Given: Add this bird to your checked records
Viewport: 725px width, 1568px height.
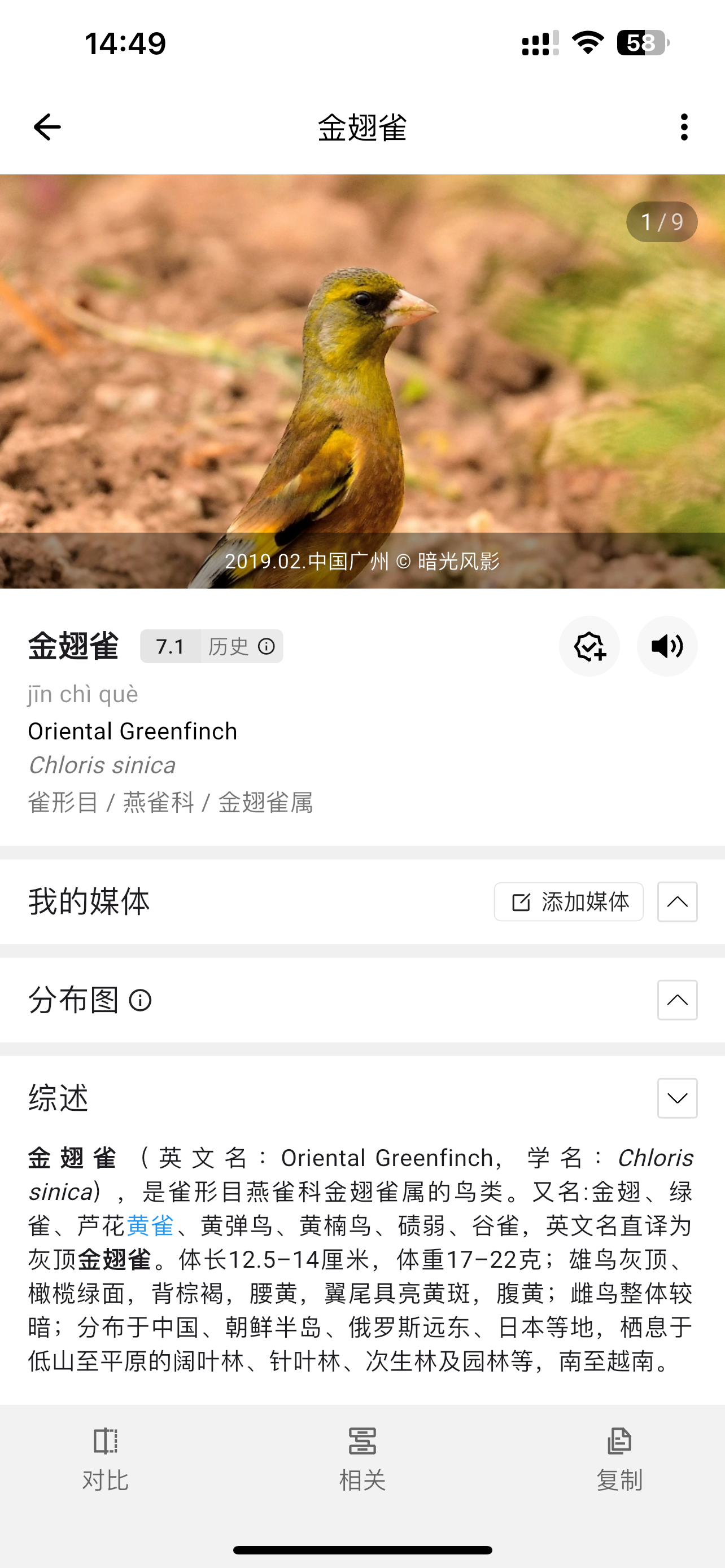Looking at the screenshot, I should 589,646.
